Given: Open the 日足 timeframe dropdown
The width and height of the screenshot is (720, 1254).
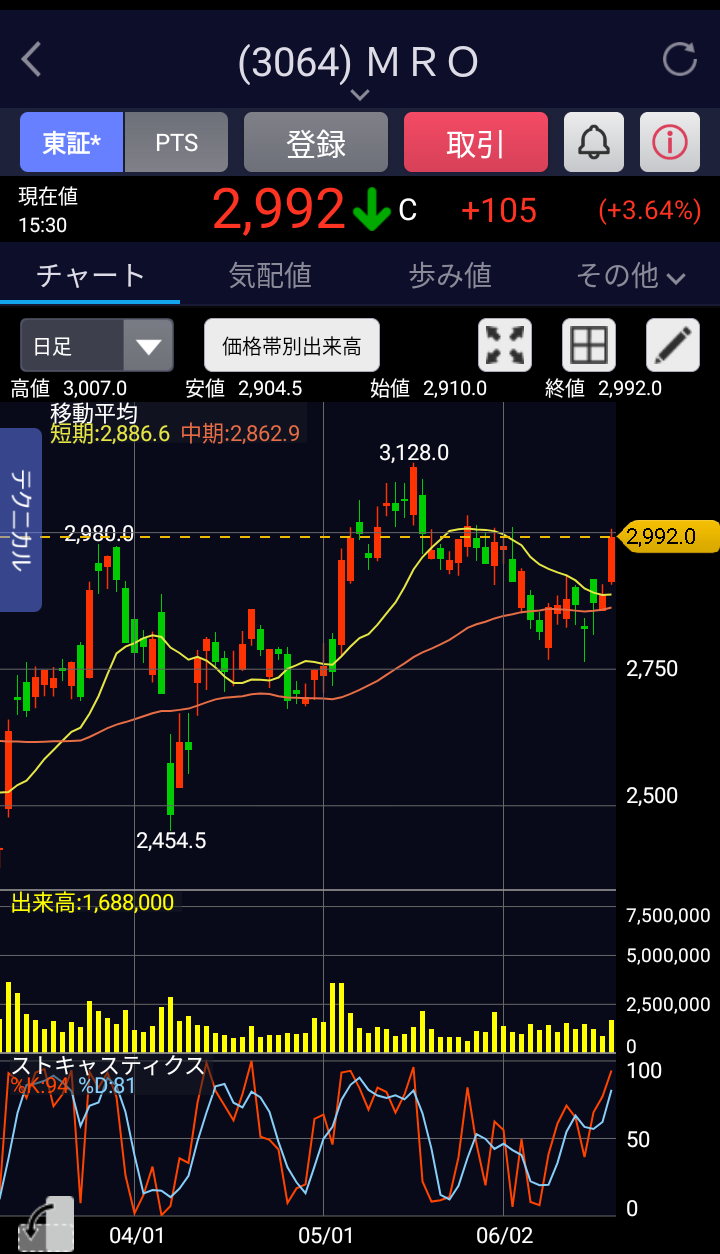Looking at the screenshot, I should [97, 346].
